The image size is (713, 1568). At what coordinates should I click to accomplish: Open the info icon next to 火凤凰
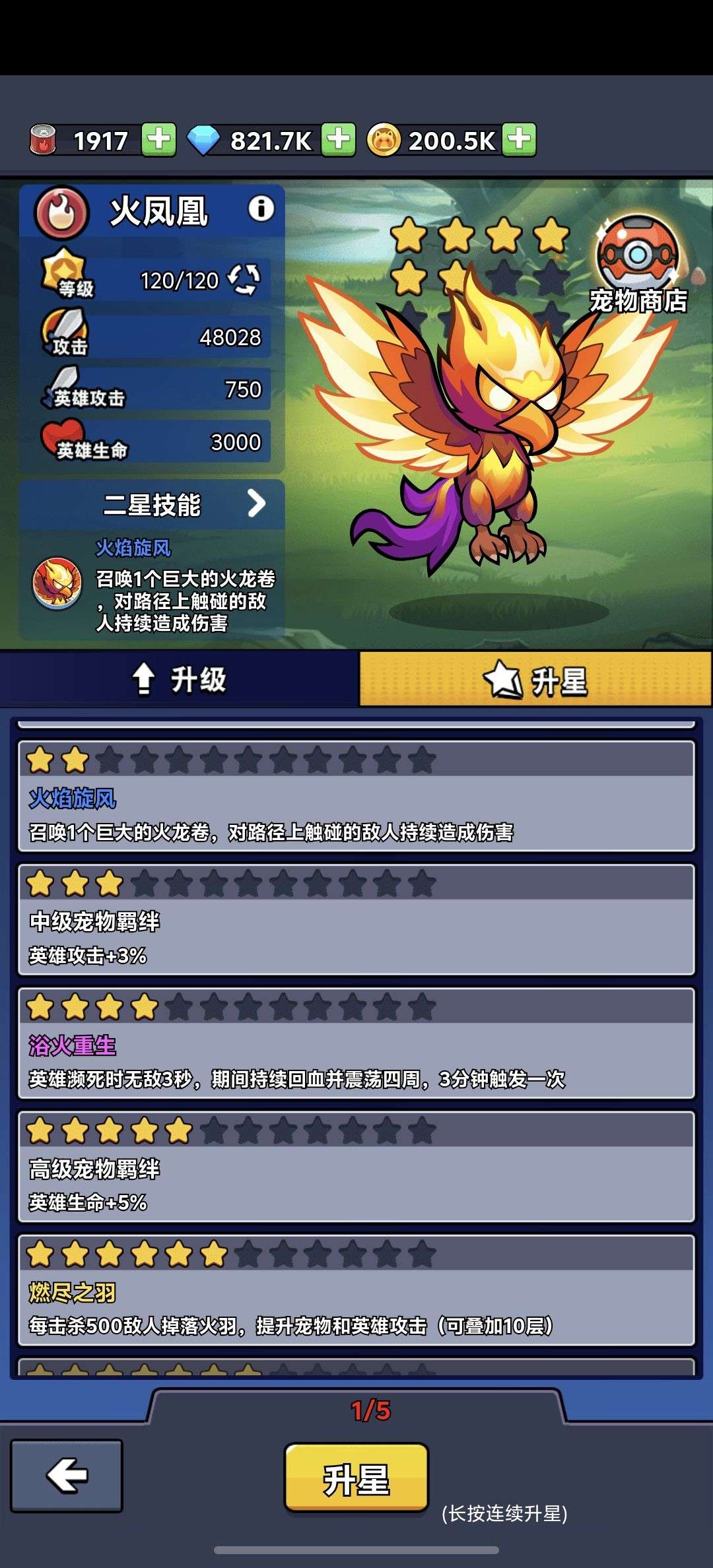[x=261, y=209]
